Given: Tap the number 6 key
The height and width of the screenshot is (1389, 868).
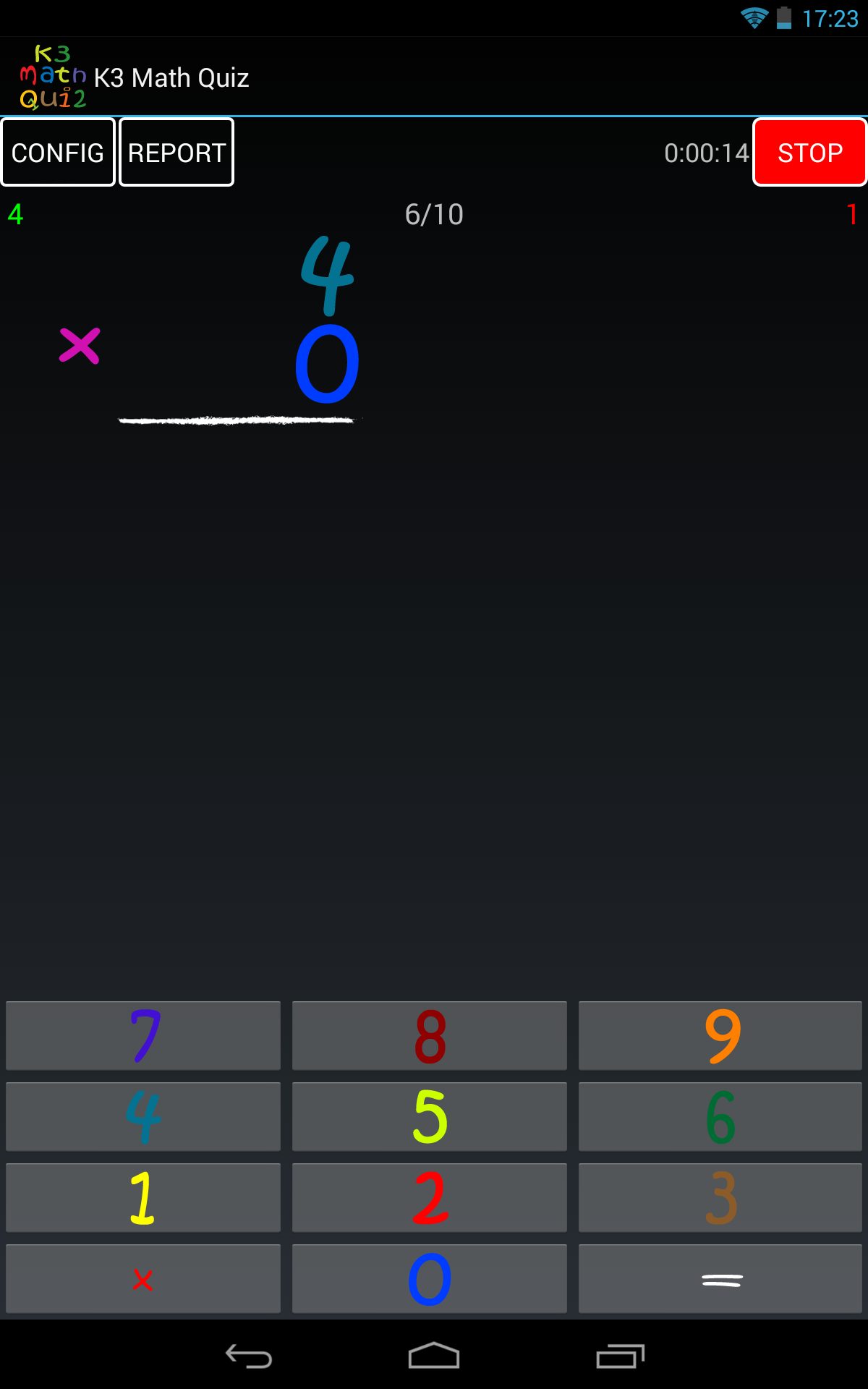Looking at the screenshot, I should point(720,1117).
